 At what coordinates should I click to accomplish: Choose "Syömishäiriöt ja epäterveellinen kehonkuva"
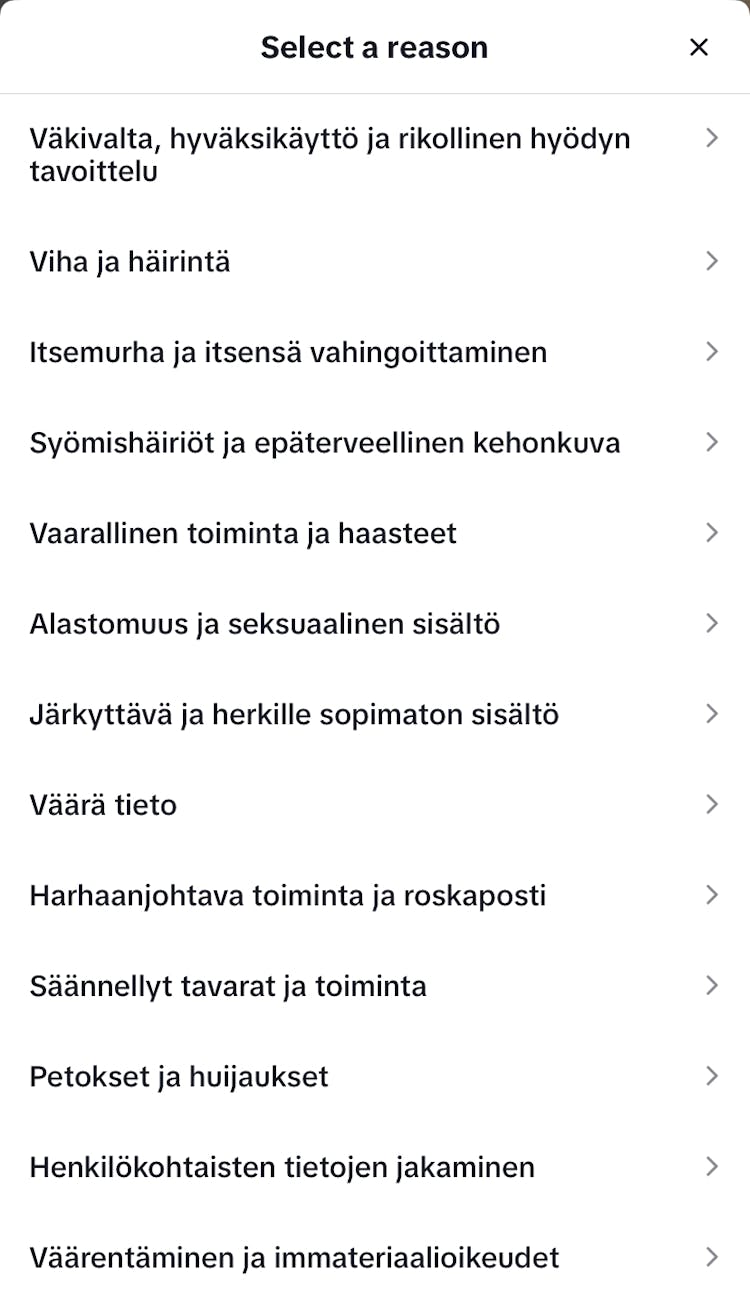tap(325, 442)
